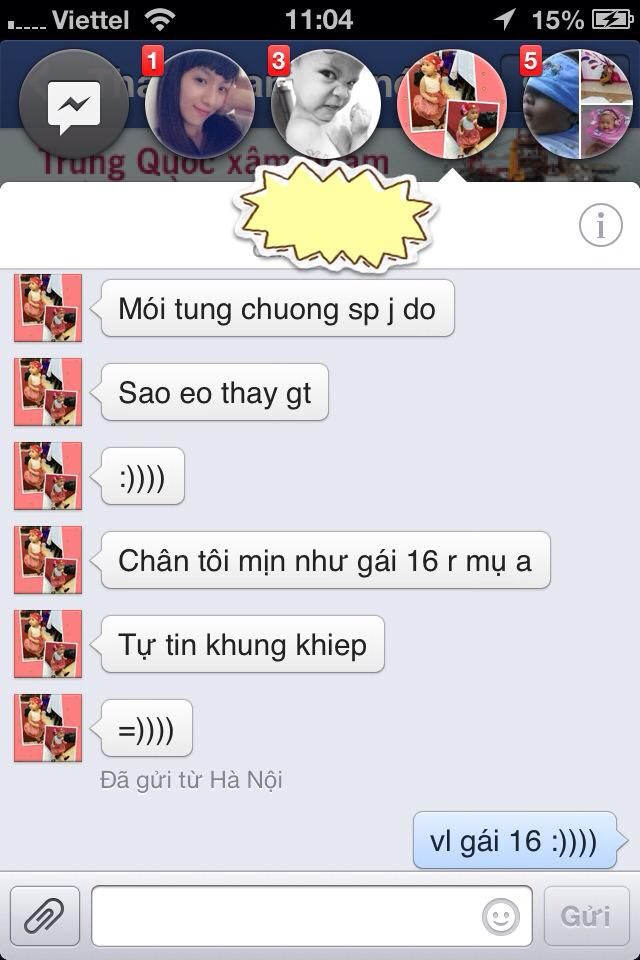Tap the Gửi send button
The width and height of the screenshot is (640, 960).
click(587, 915)
